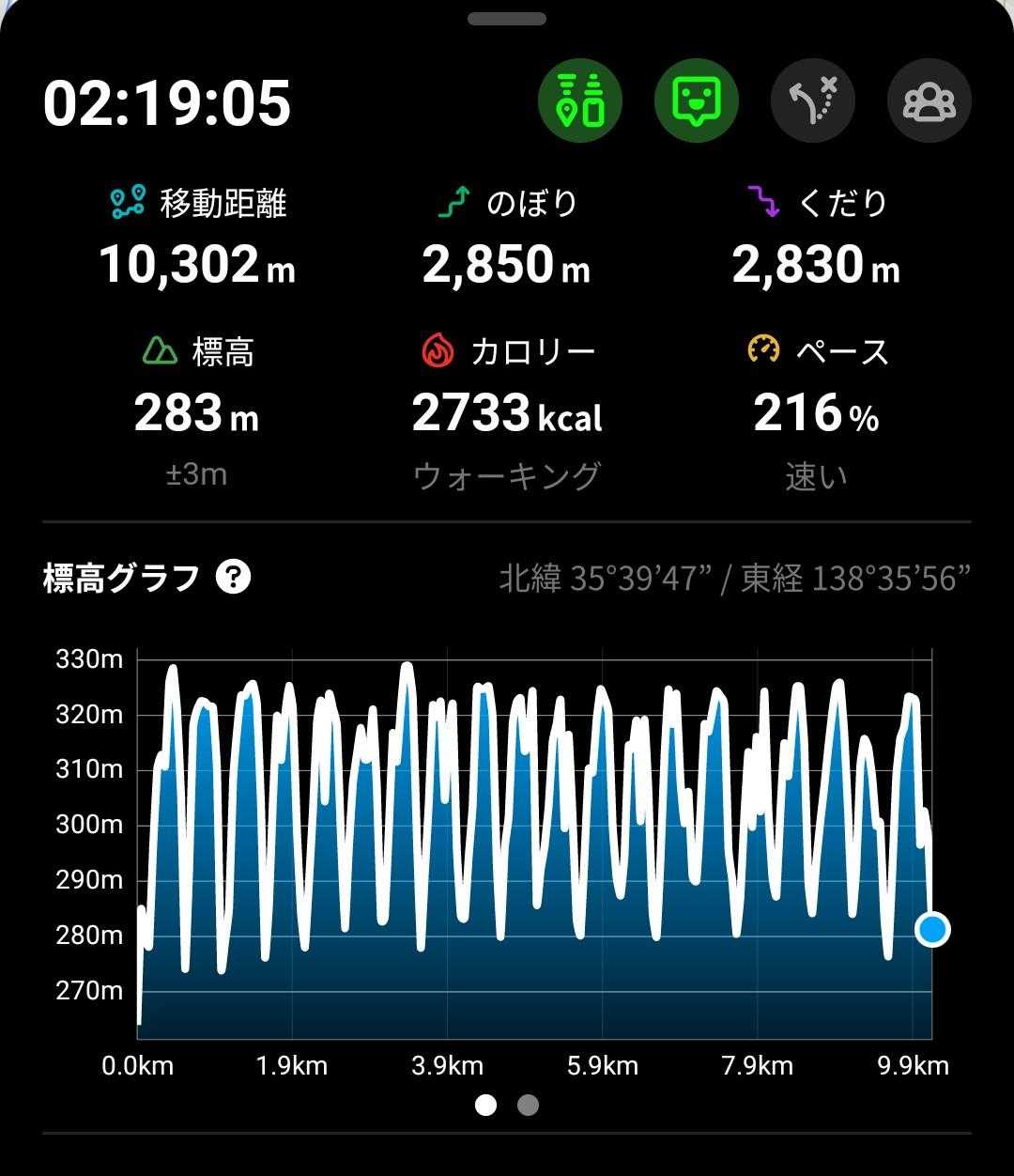
Task: Tap the green smiley speech bubble icon
Action: 697,101
